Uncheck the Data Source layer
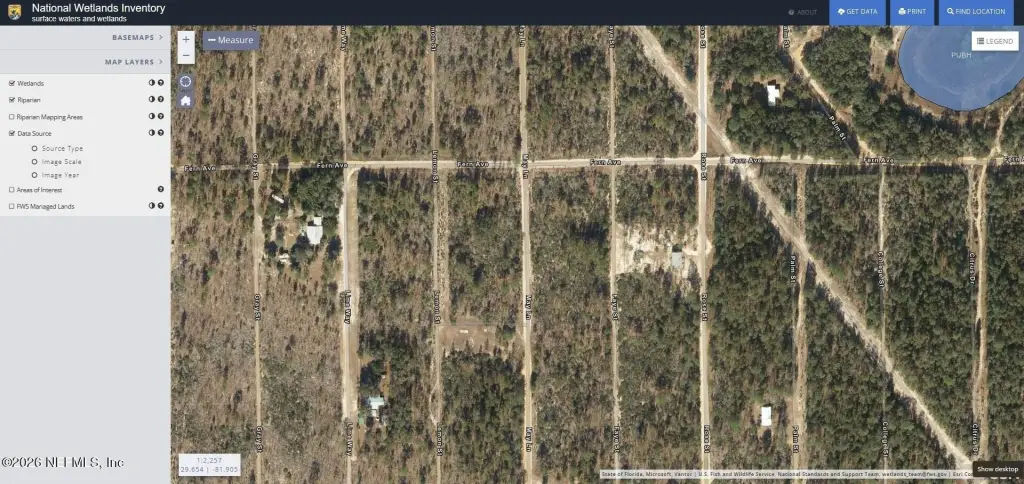 [x=11, y=133]
